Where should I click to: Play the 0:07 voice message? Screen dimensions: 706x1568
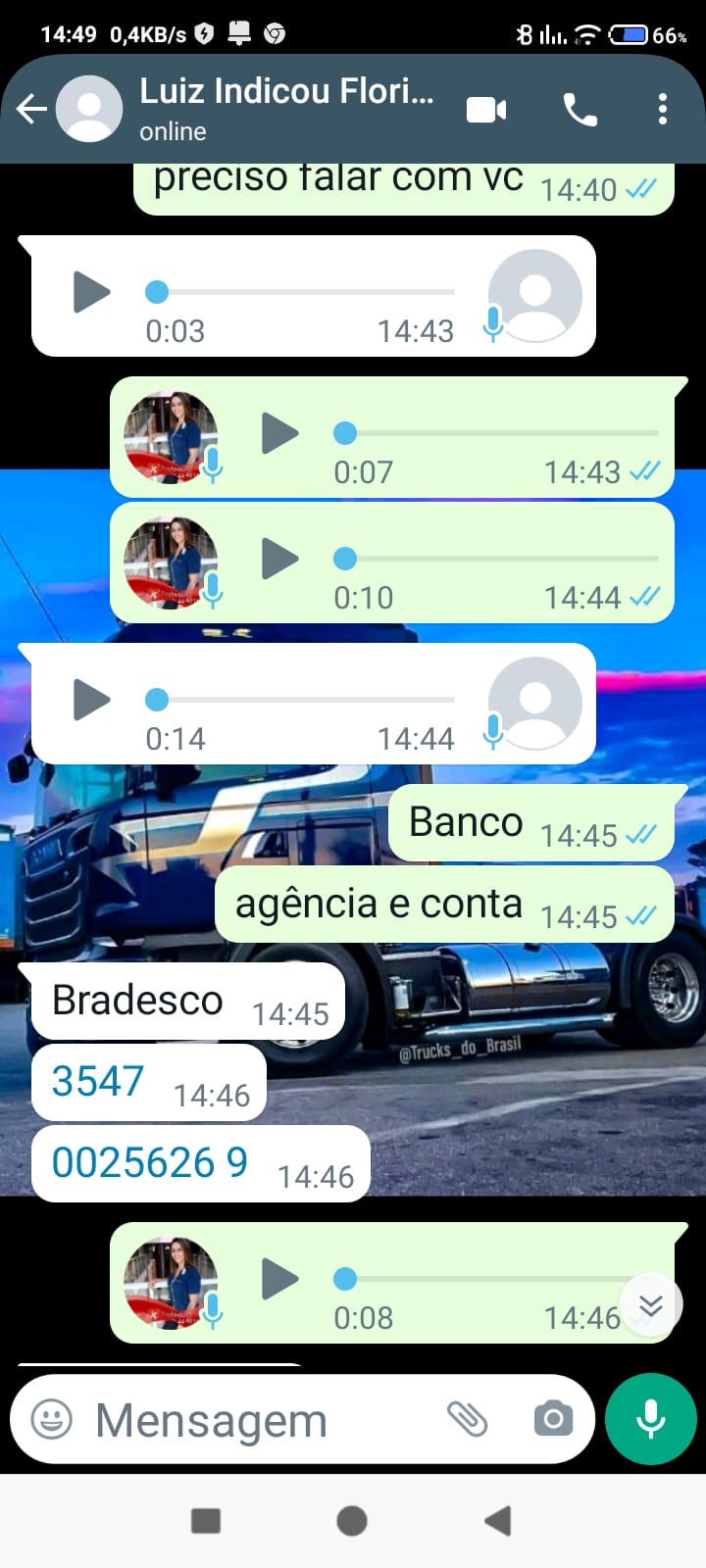(279, 433)
